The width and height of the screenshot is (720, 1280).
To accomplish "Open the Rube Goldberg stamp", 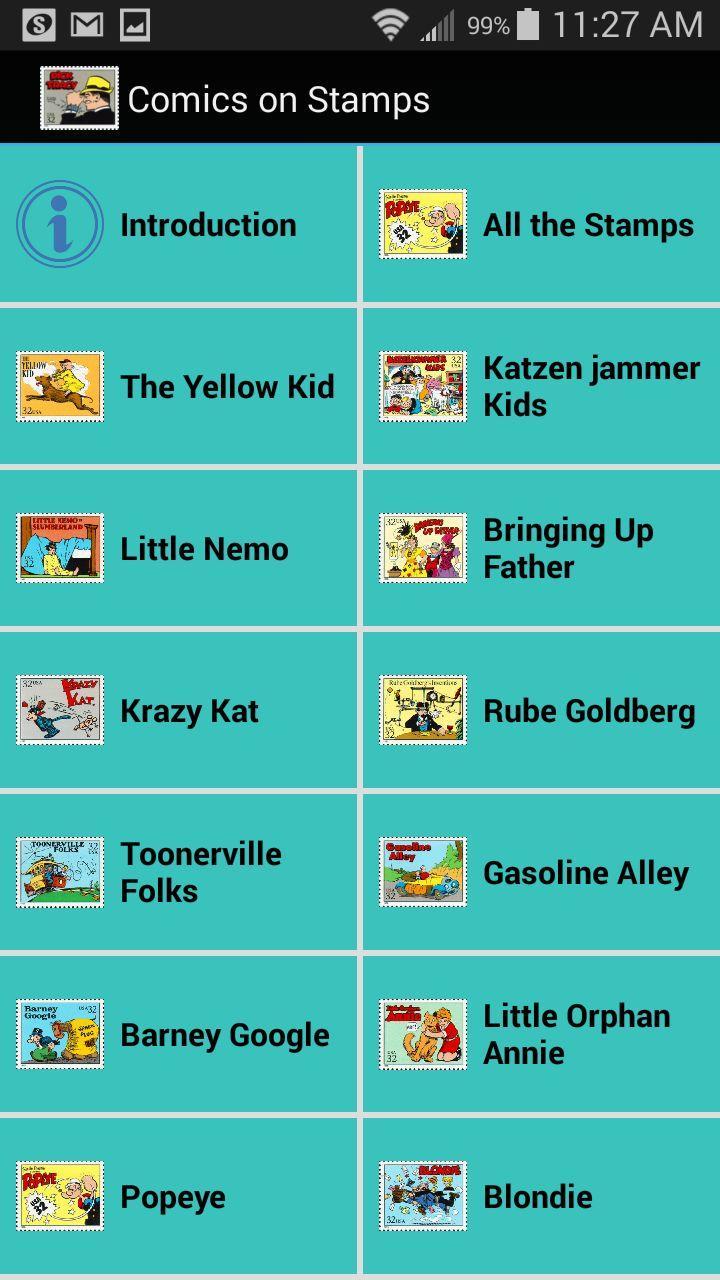I will tap(541, 711).
